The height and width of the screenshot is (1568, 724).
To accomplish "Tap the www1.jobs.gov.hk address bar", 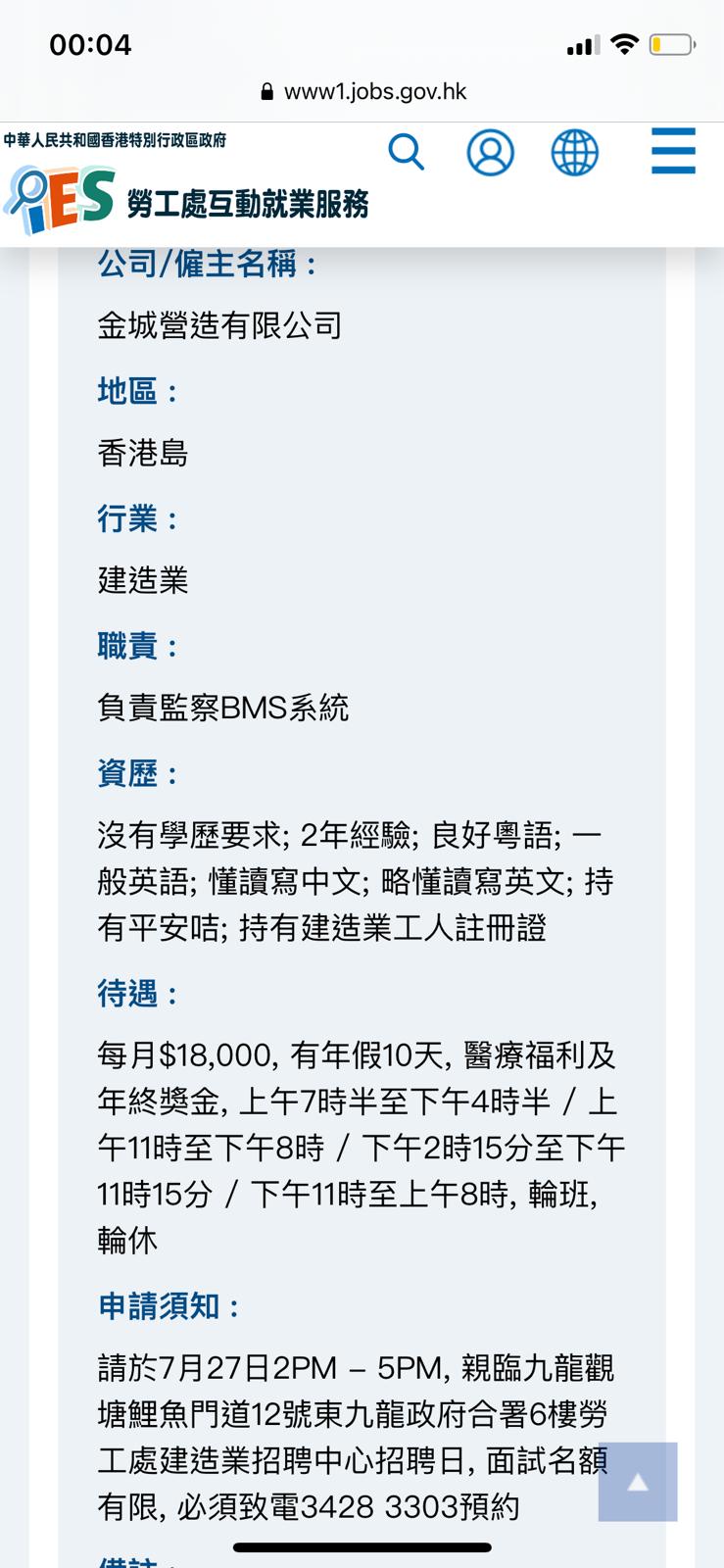I will (x=362, y=92).
